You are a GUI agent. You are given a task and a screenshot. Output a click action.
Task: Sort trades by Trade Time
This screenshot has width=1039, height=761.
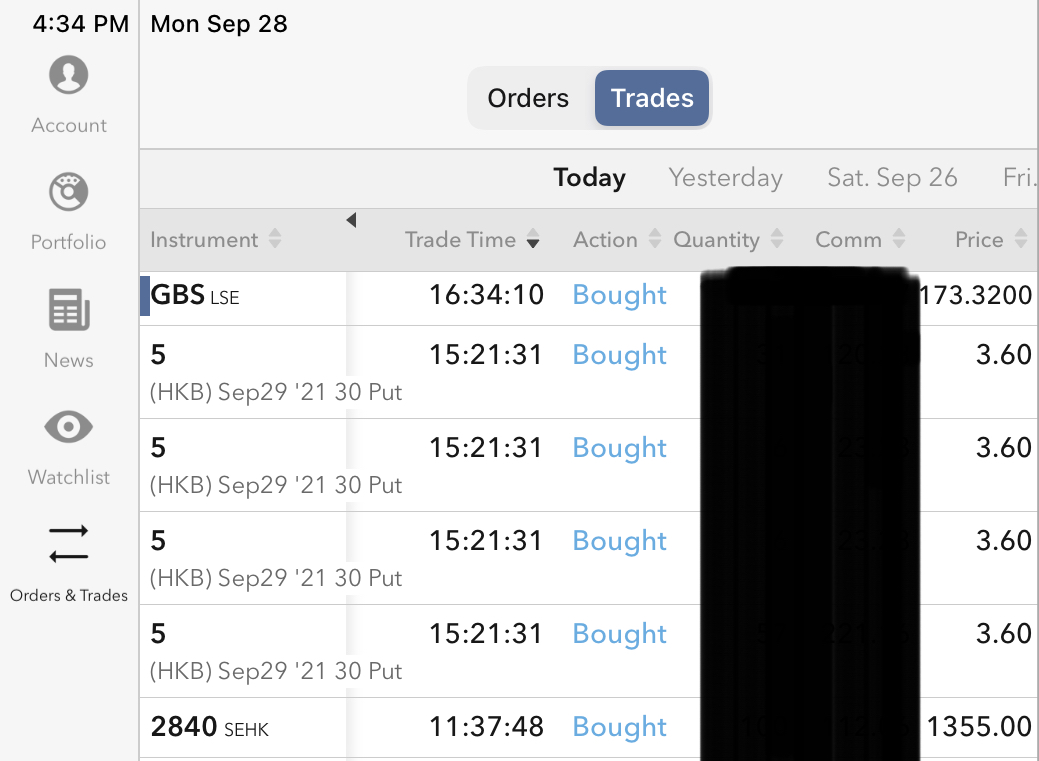coord(472,240)
